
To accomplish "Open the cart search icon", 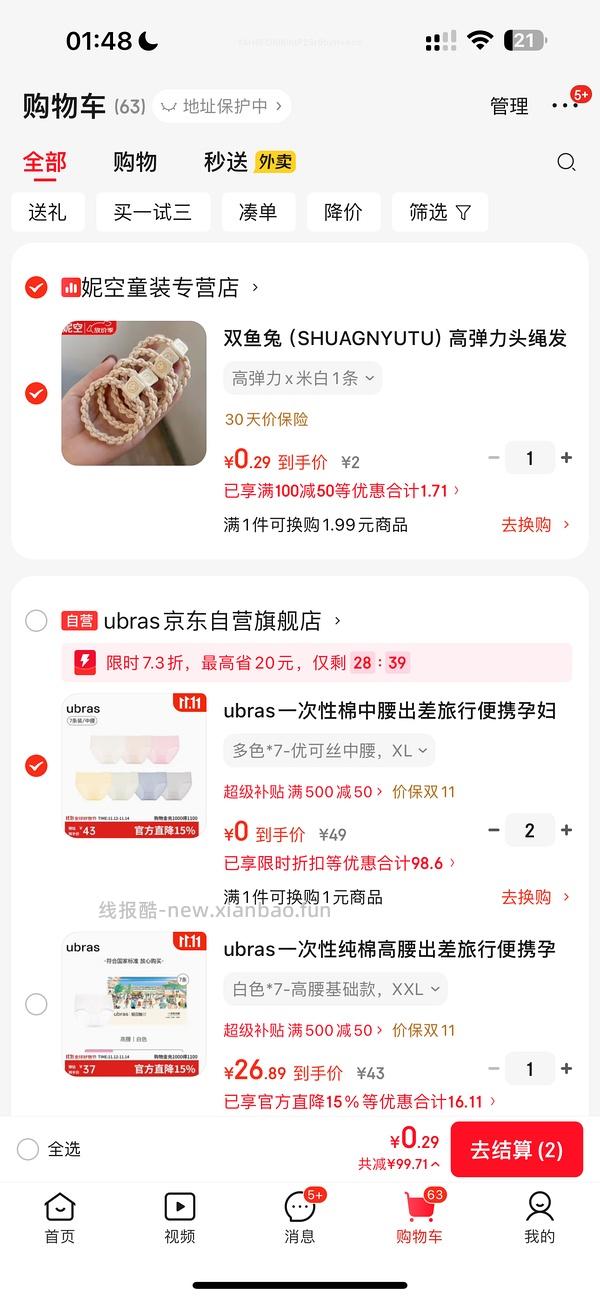I will click(x=566, y=162).
